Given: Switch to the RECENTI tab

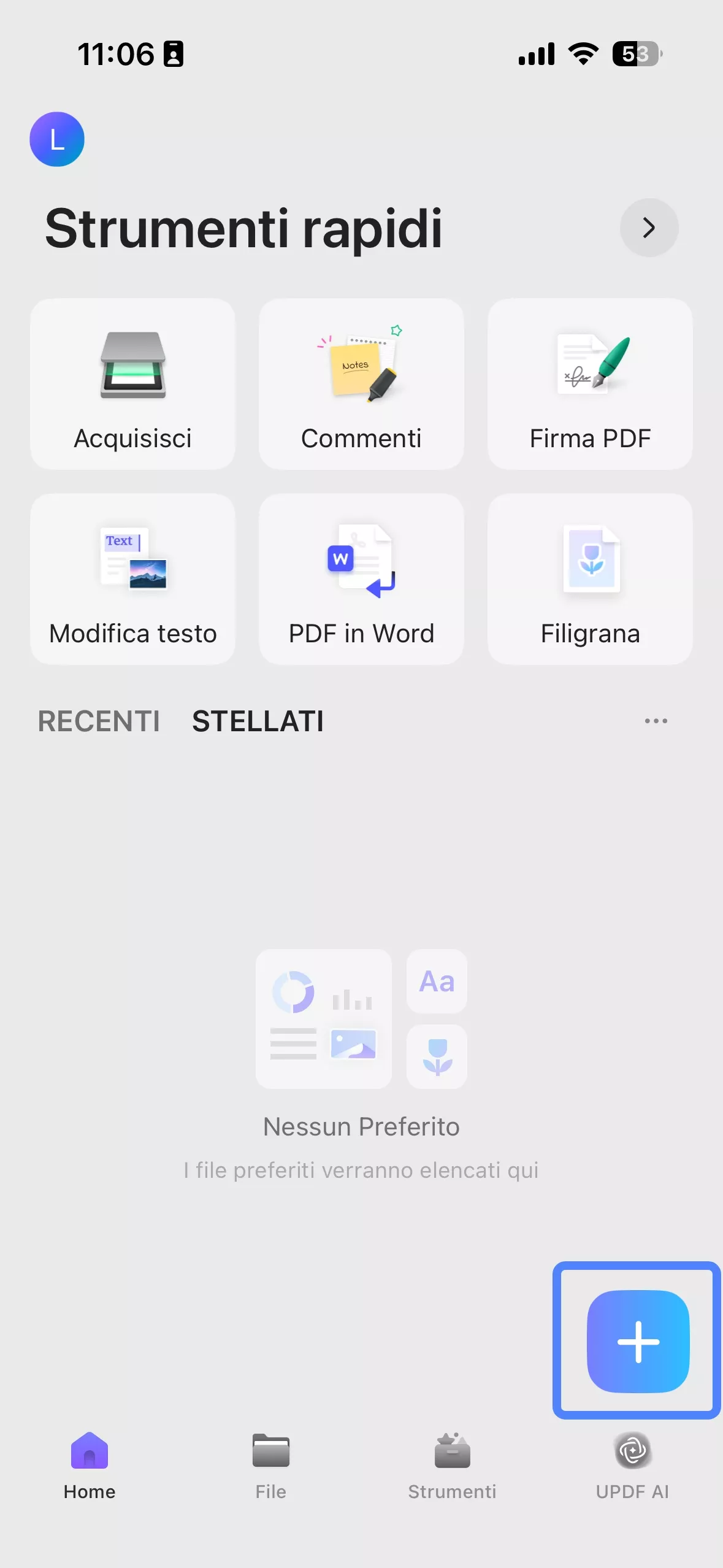Looking at the screenshot, I should pyautogui.click(x=99, y=721).
